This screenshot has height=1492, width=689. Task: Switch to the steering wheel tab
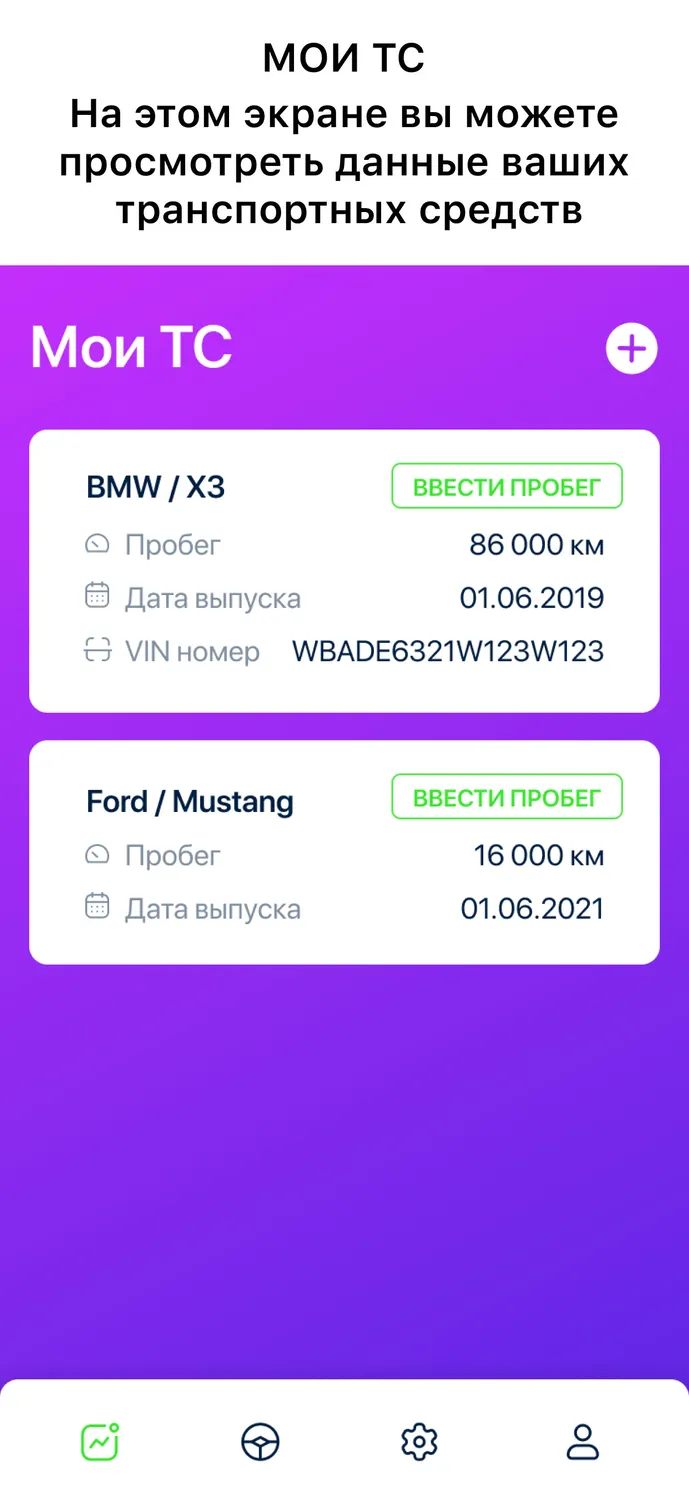(x=260, y=1442)
